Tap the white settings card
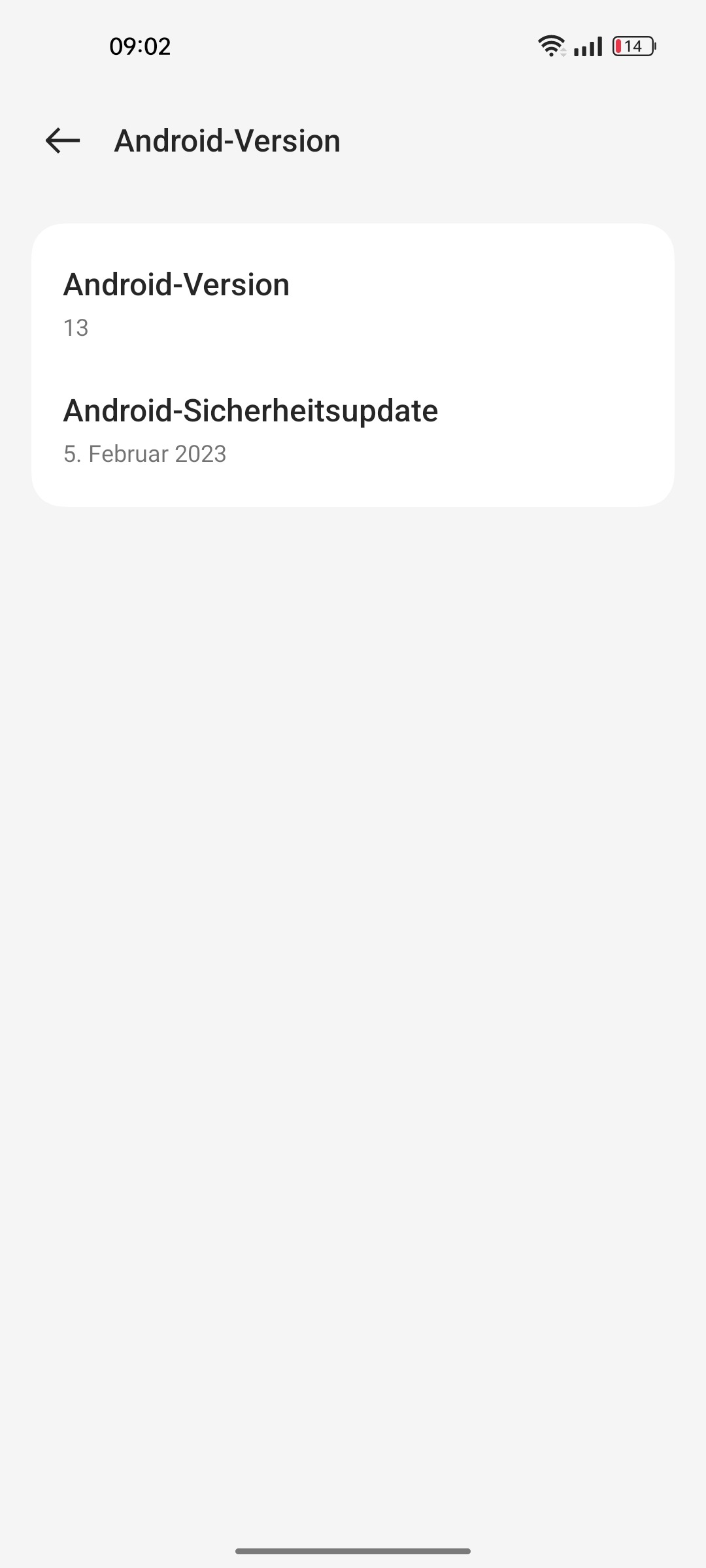The image size is (706, 1568). [x=353, y=366]
